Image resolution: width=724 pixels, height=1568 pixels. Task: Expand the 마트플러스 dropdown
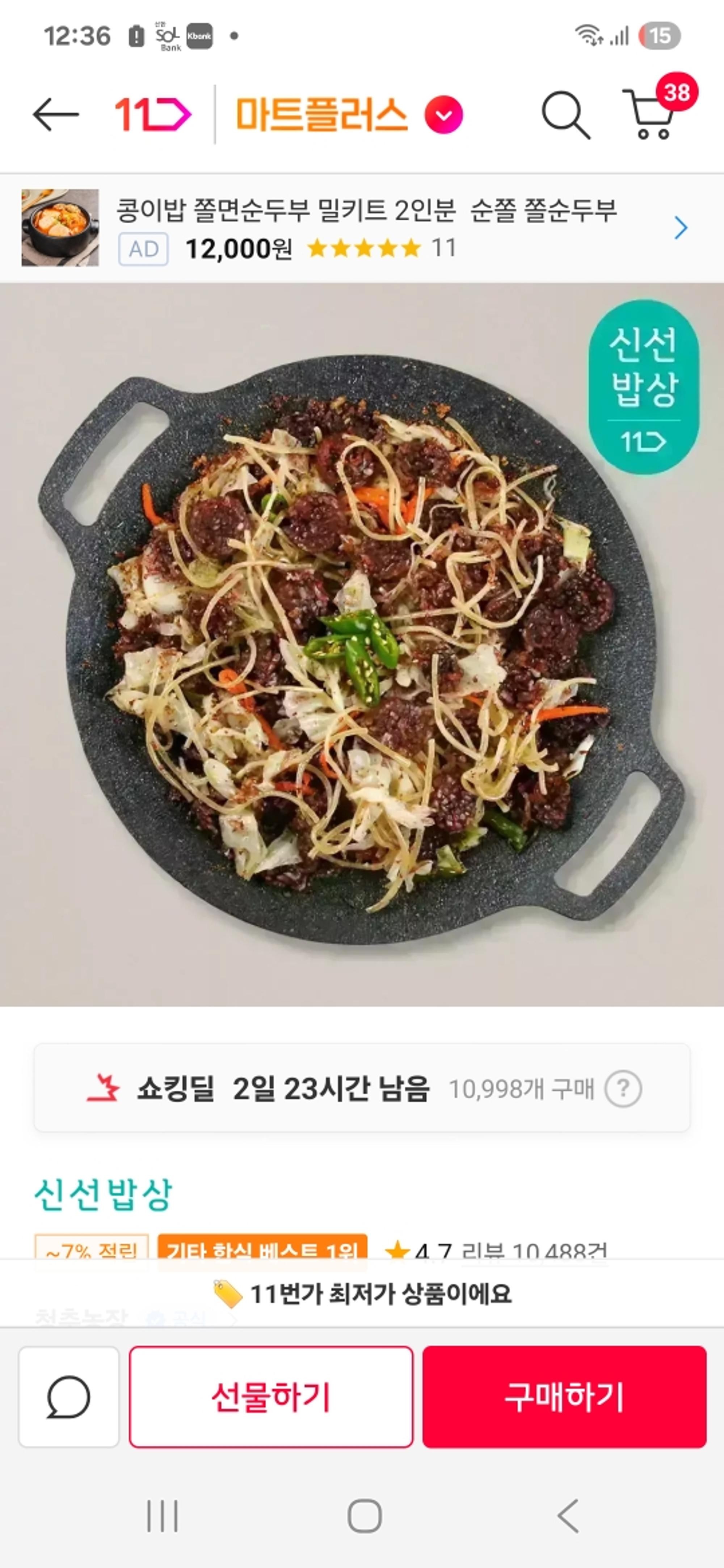[x=444, y=114]
